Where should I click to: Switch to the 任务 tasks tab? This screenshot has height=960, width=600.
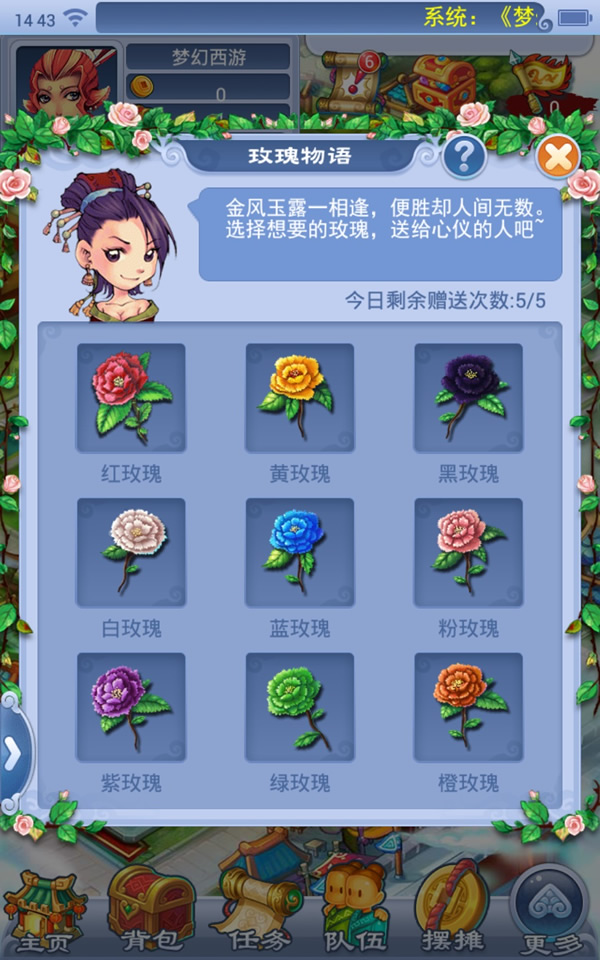point(257,910)
